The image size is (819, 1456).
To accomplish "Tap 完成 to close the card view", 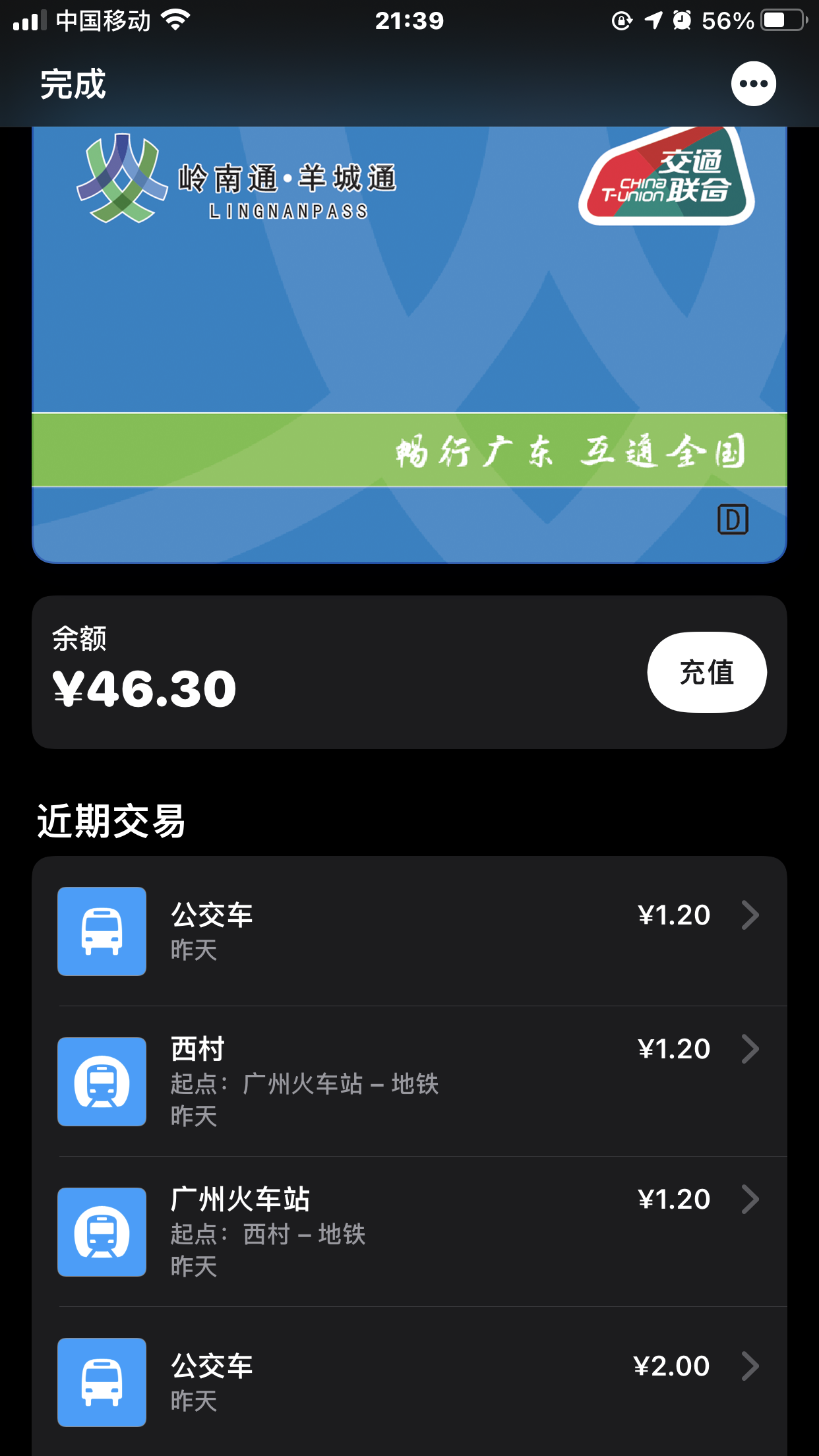I will tap(73, 84).
